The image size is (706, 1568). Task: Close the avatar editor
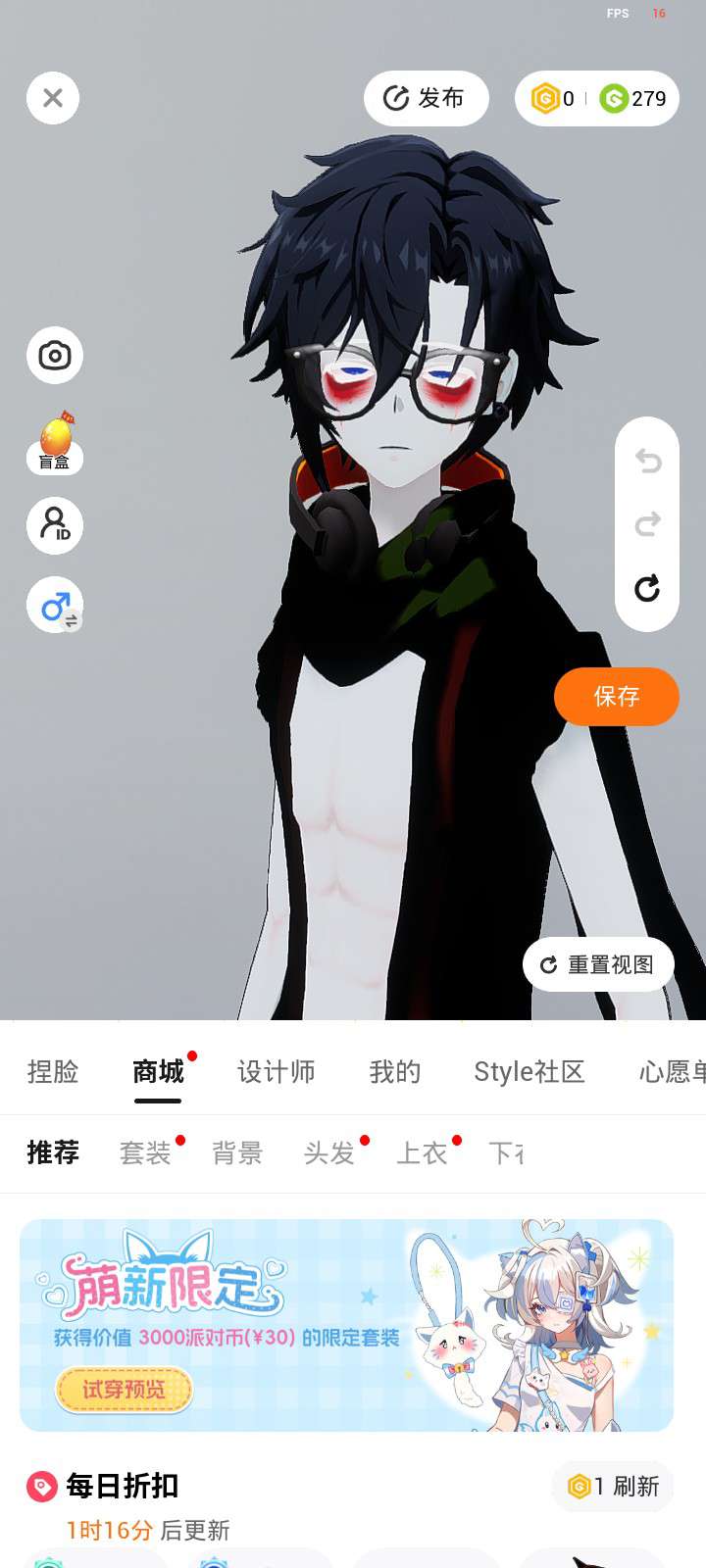pos(53,98)
